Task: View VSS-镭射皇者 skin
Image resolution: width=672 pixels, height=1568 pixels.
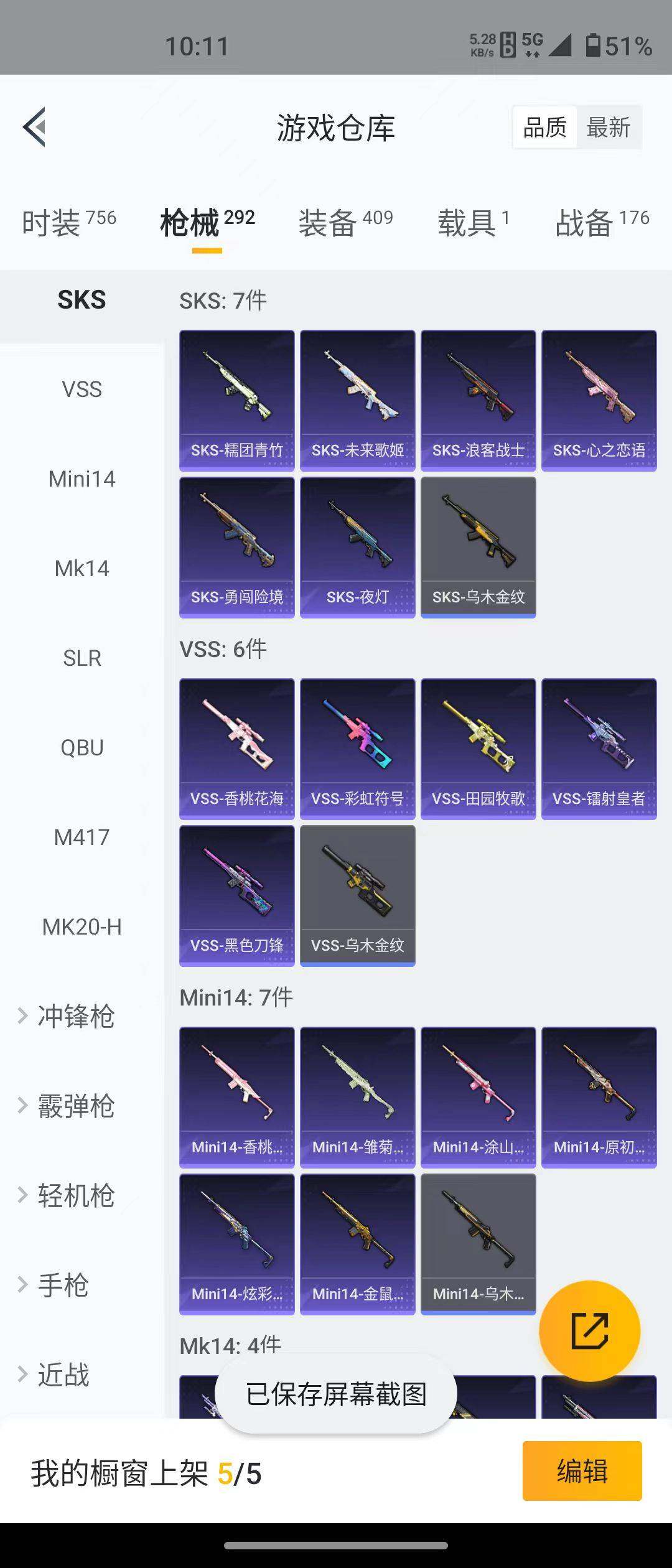Action: point(599,749)
